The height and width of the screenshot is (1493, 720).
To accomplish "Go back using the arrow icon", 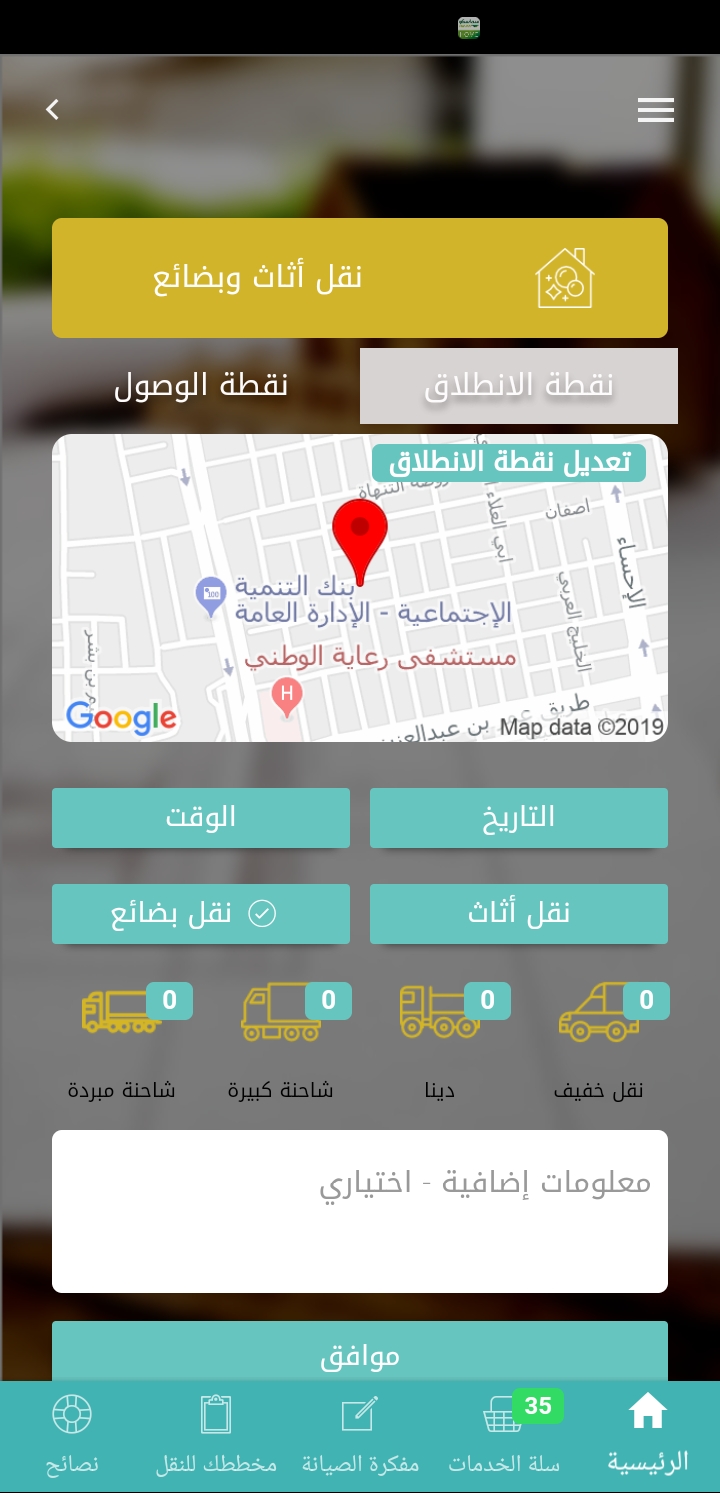I will click(53, 110).
